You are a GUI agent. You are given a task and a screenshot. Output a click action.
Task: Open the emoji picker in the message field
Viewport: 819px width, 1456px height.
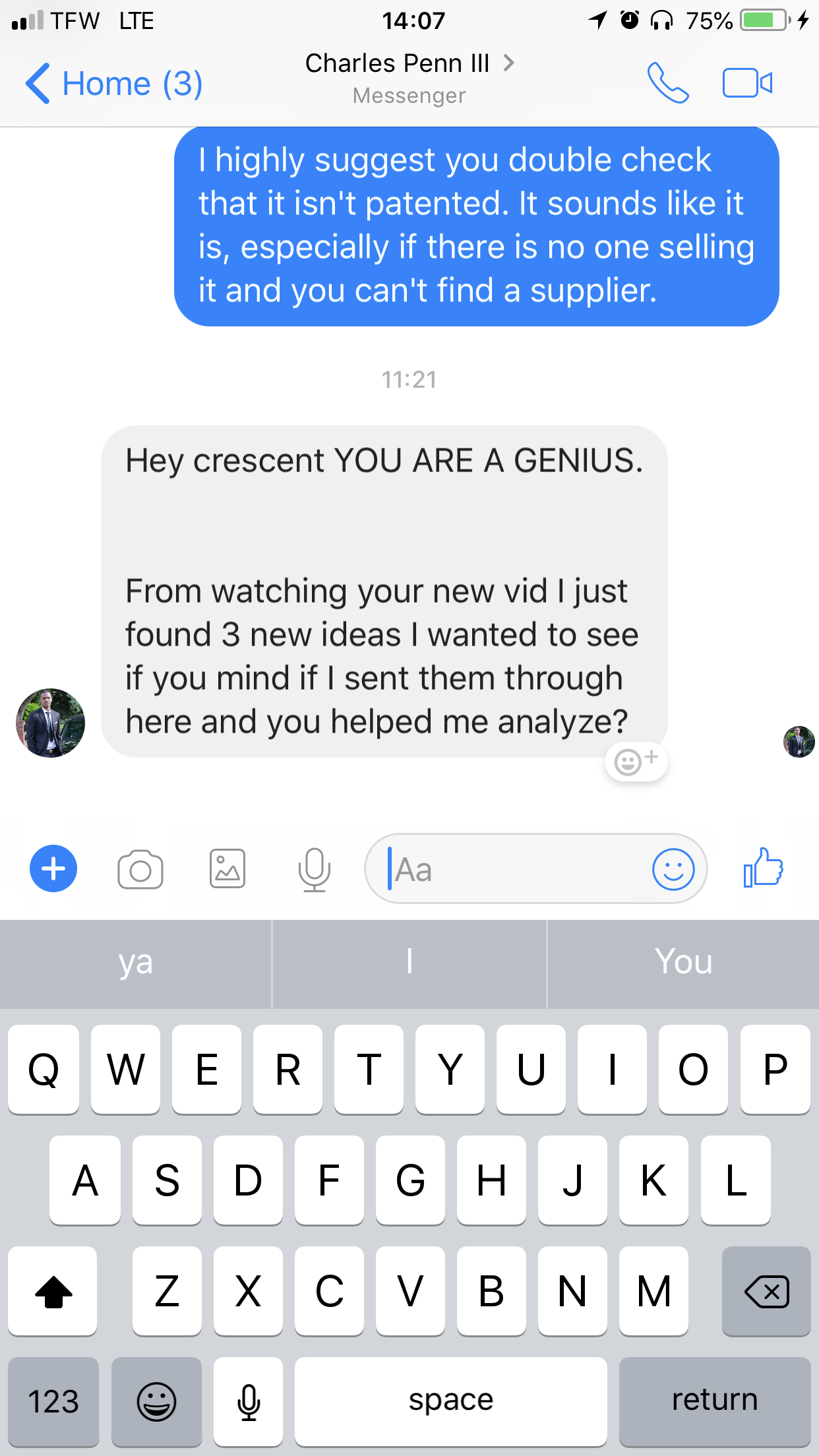point(673,869)
